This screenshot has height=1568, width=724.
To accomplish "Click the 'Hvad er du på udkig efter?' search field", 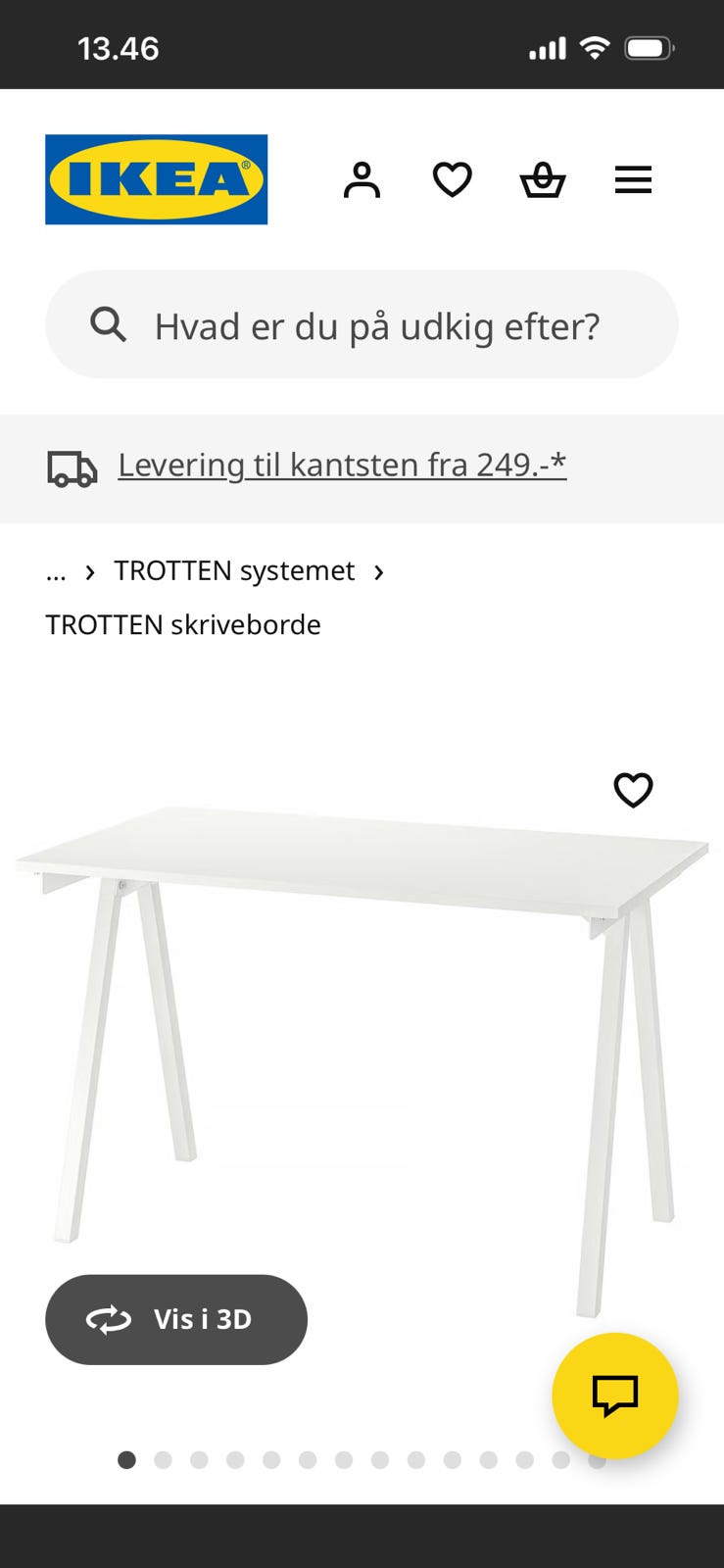I will pyautogui.click(x=362, y=324).
